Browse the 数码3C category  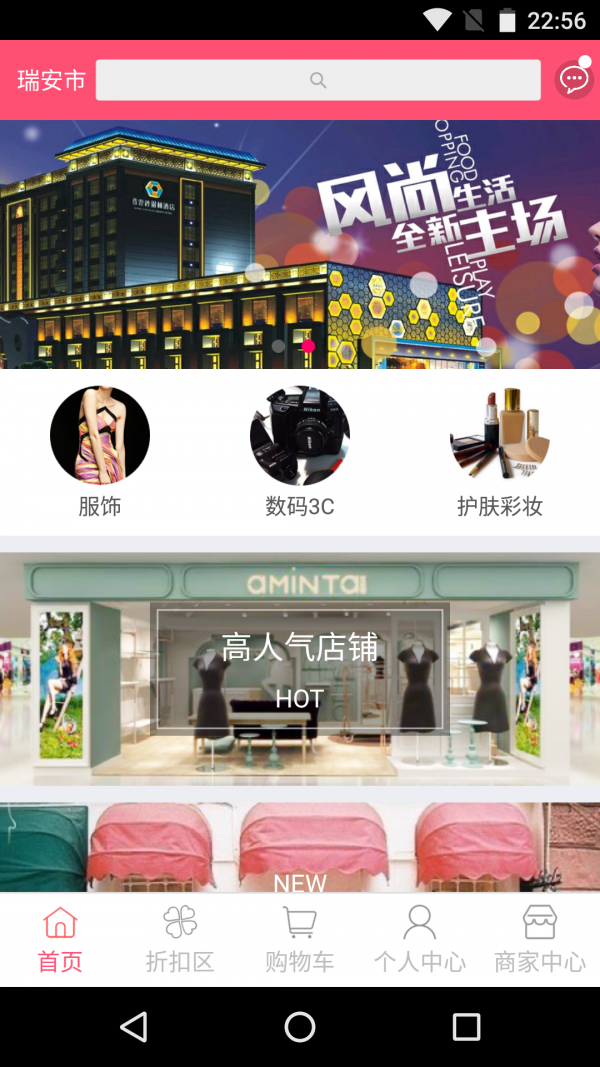point(300,451)
